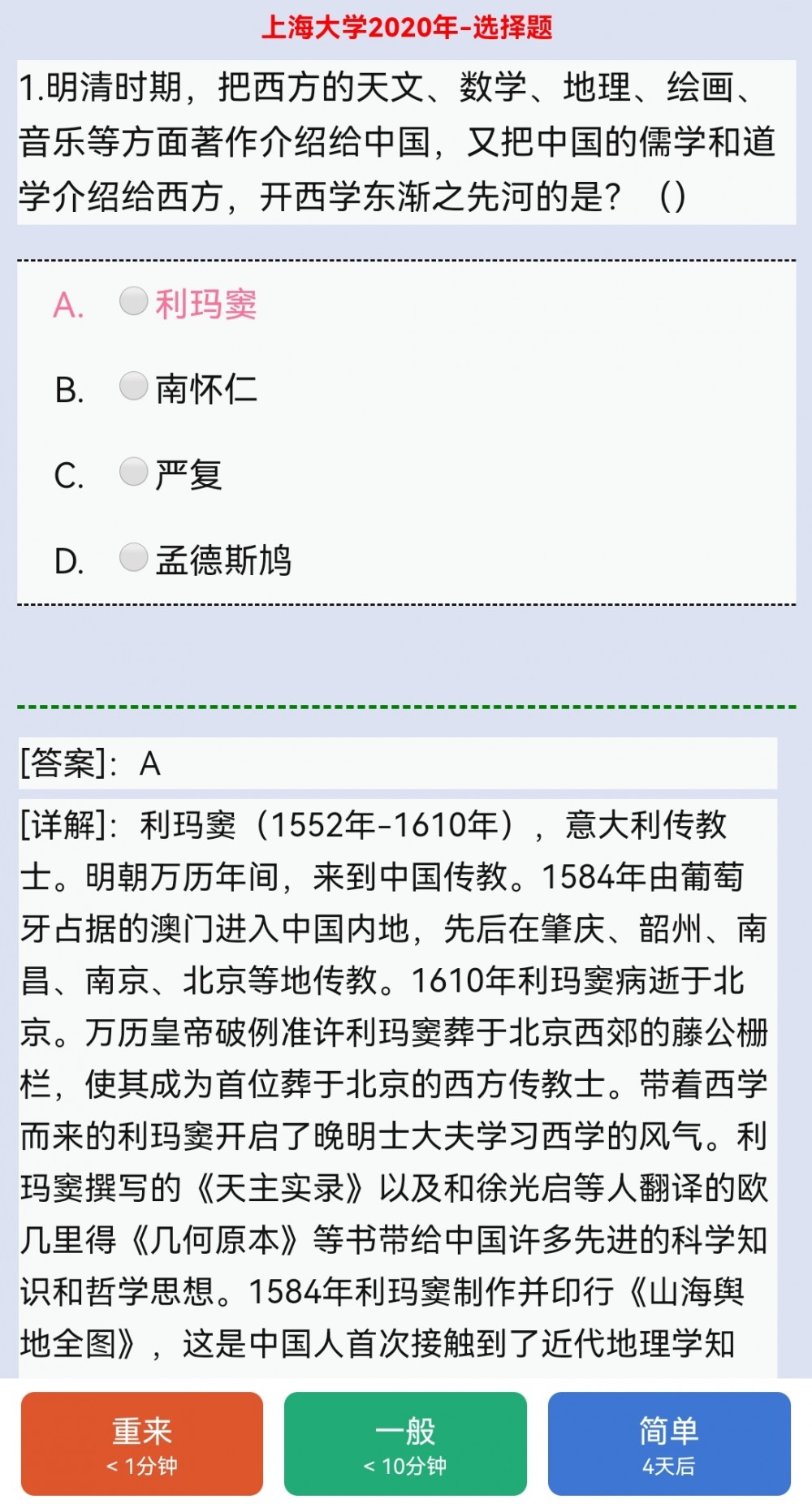Tap the red 重来 button
812x1504 pixels.
142,1444
